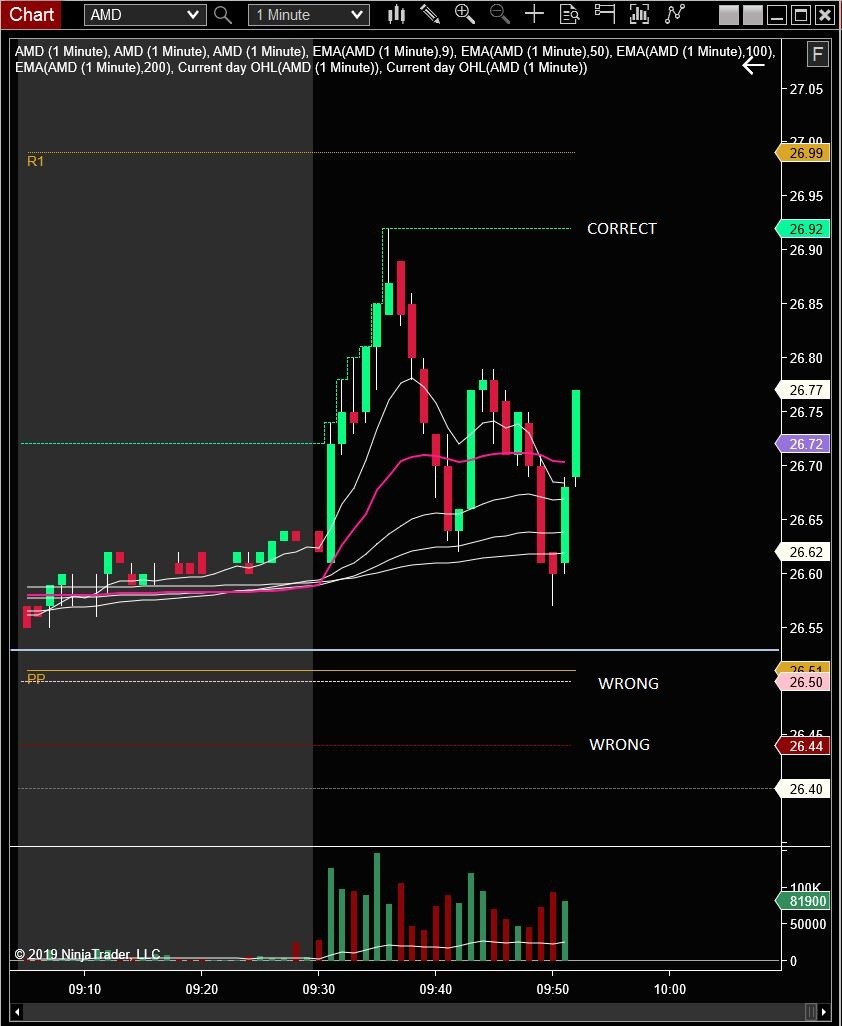Viewport: 842px width, 1026px height.
Task: Select the drawing tools pencil
Action: (430, 14)
